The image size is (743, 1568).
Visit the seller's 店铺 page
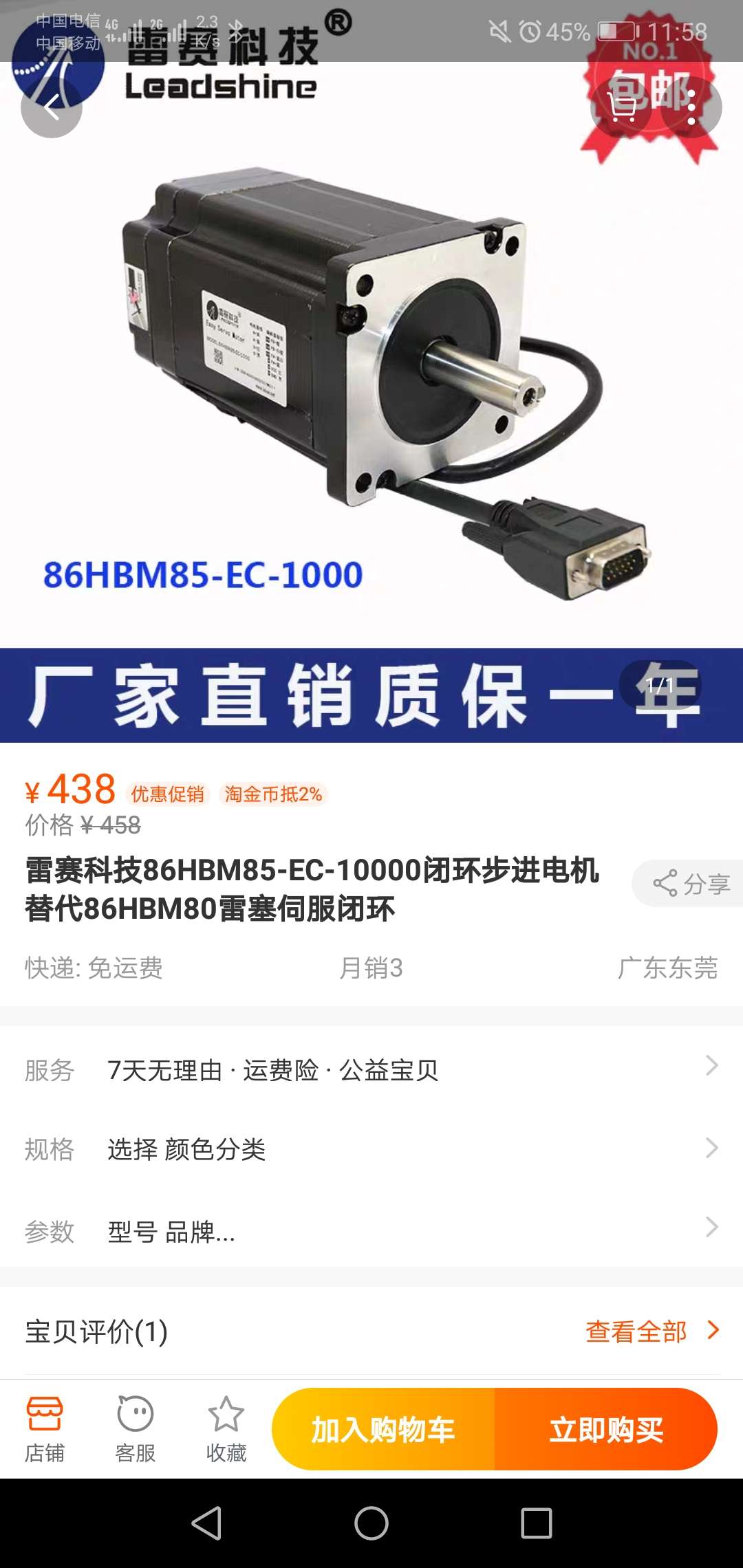coord(45,1429)
